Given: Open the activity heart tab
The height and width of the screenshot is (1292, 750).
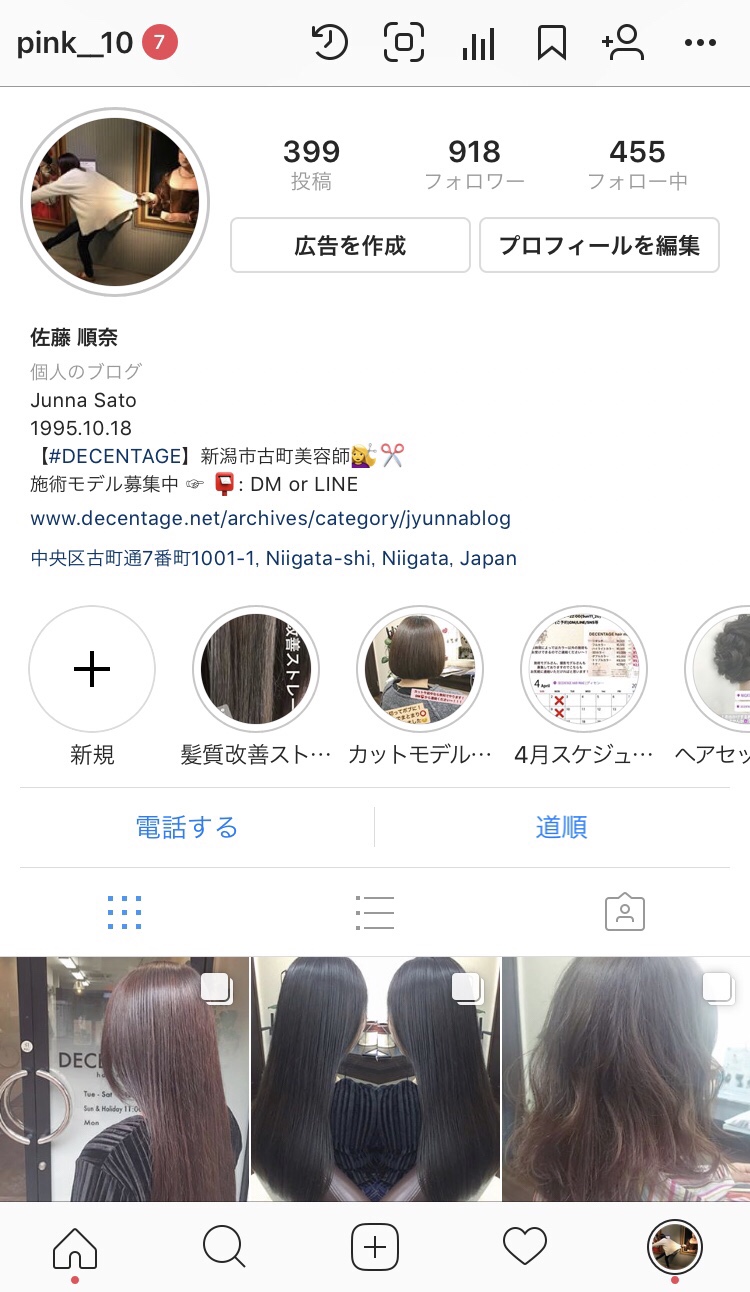Looking at the screenshot, I should (525, 1247).
